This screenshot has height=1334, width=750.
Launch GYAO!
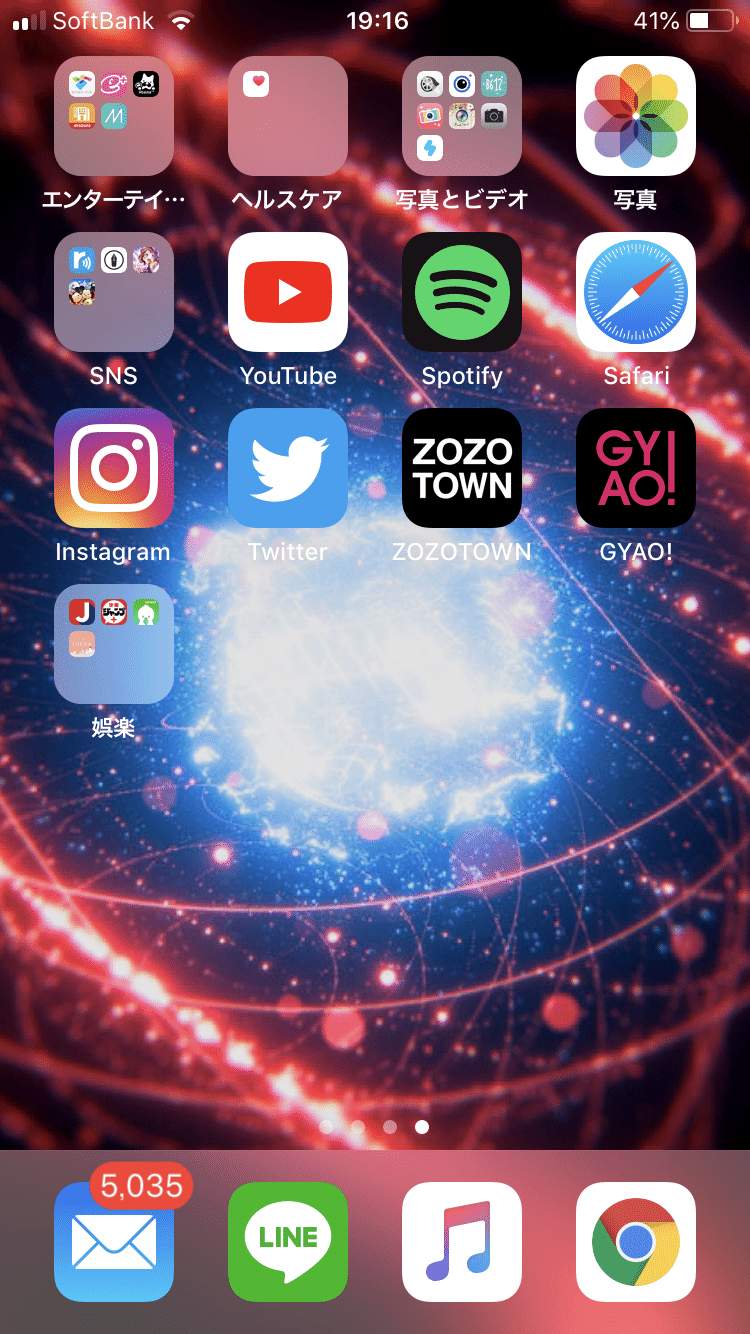pos(636,468)
